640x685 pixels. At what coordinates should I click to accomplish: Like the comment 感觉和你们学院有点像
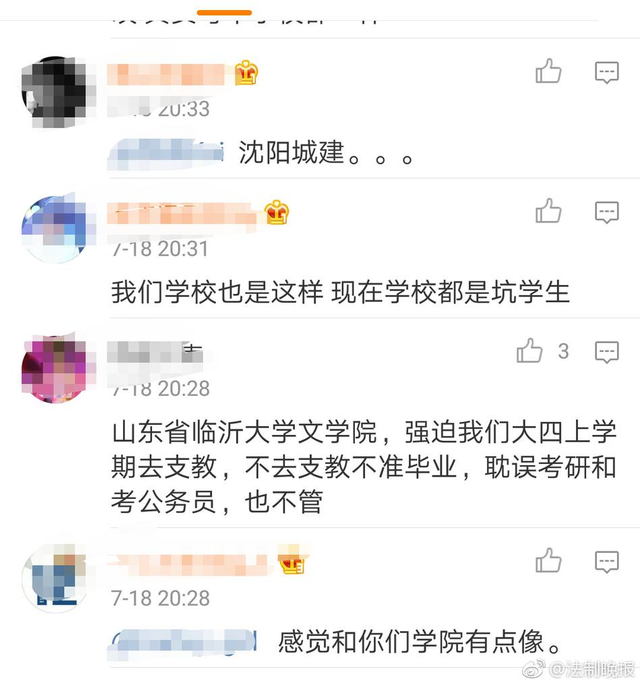tap(548, 560)
